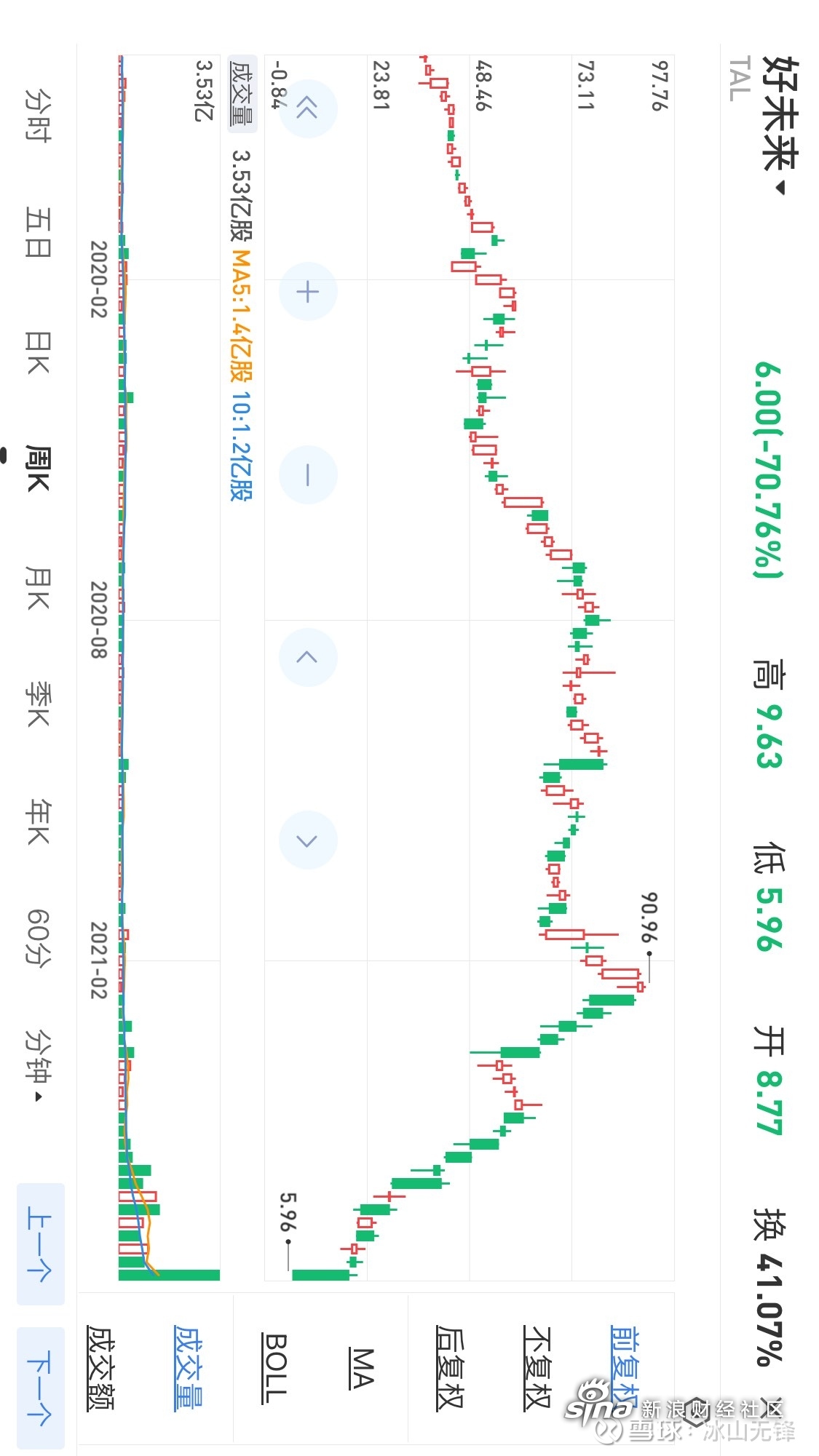The image size is (819, 1456).
Task: Switch to the 季K chart
Action: (x=38, y=704)
